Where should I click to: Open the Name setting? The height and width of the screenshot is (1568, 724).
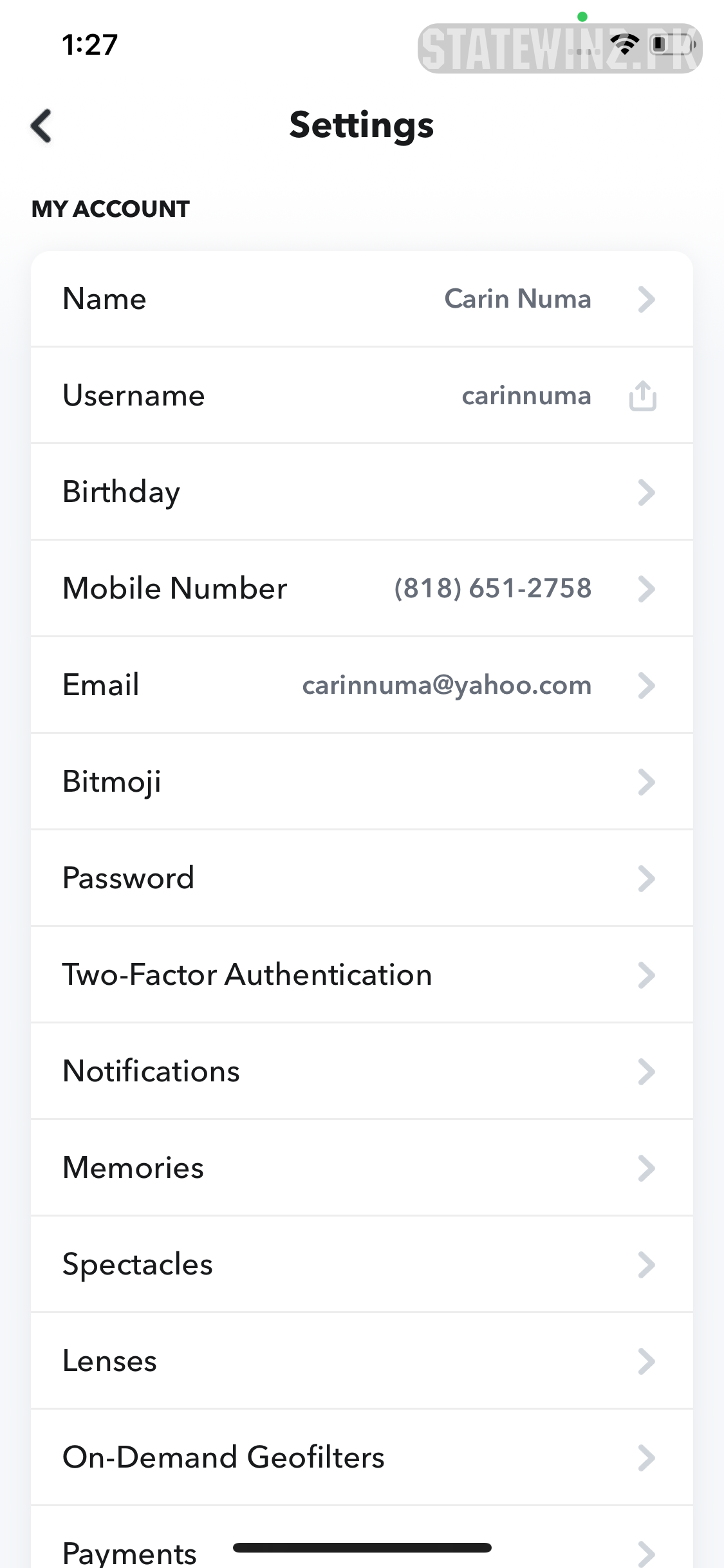tap(361, 299)
